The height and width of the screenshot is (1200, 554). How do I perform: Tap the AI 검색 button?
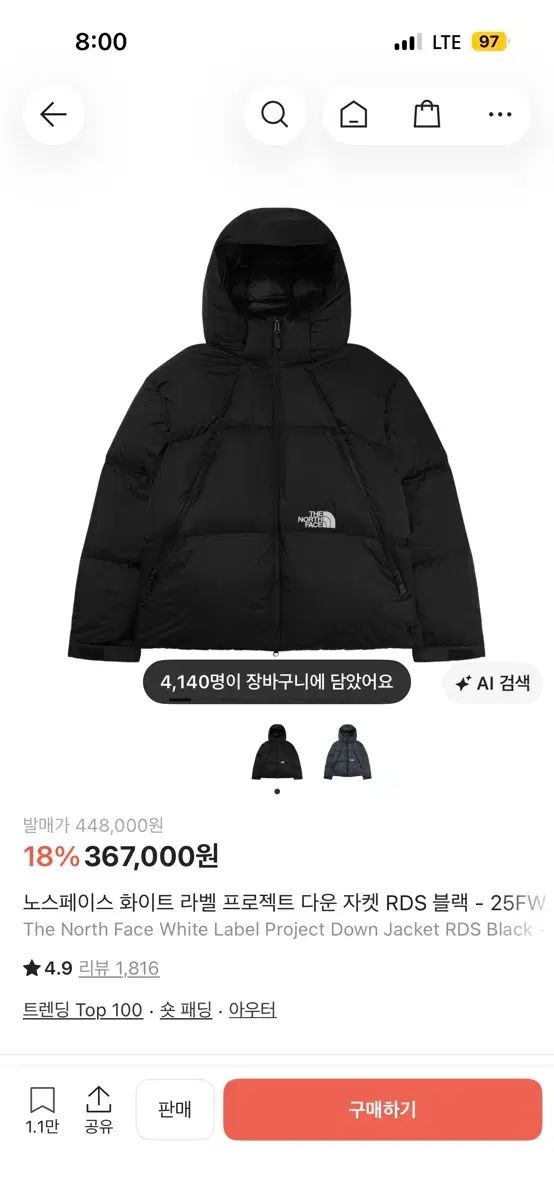point(493,684)
